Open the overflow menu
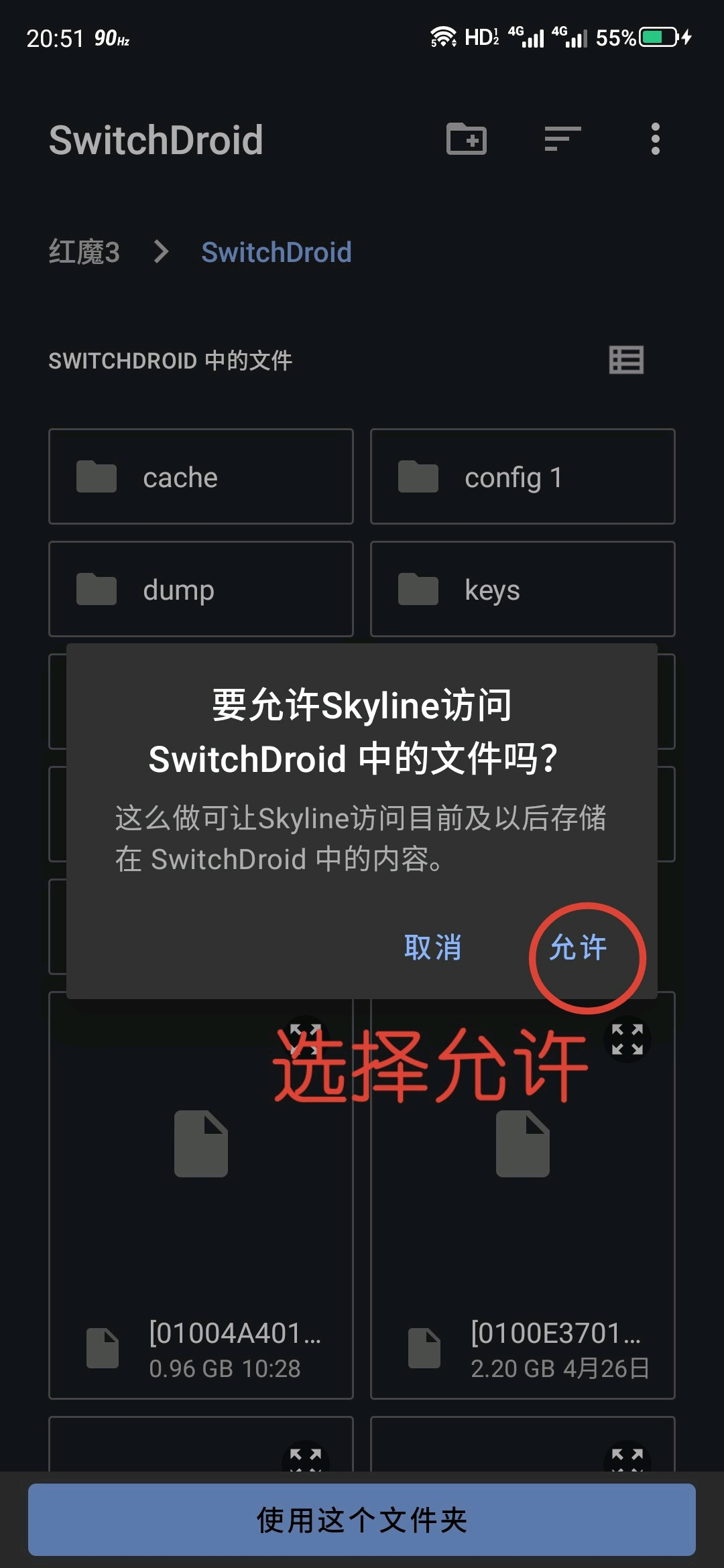Image resolution: width=724 pixels, height=1568 pixels. (x=655, y=139)
